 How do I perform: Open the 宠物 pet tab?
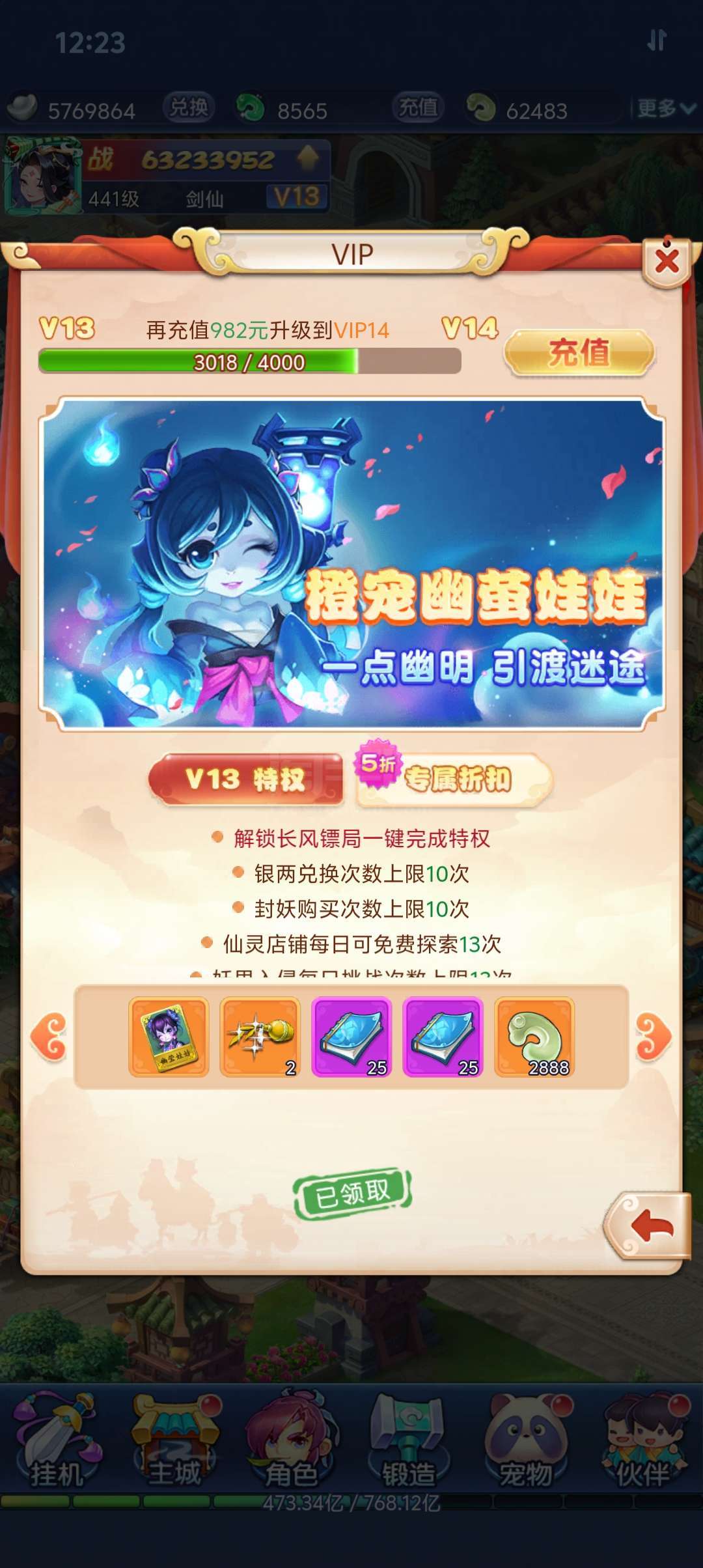pos(526,1440)
